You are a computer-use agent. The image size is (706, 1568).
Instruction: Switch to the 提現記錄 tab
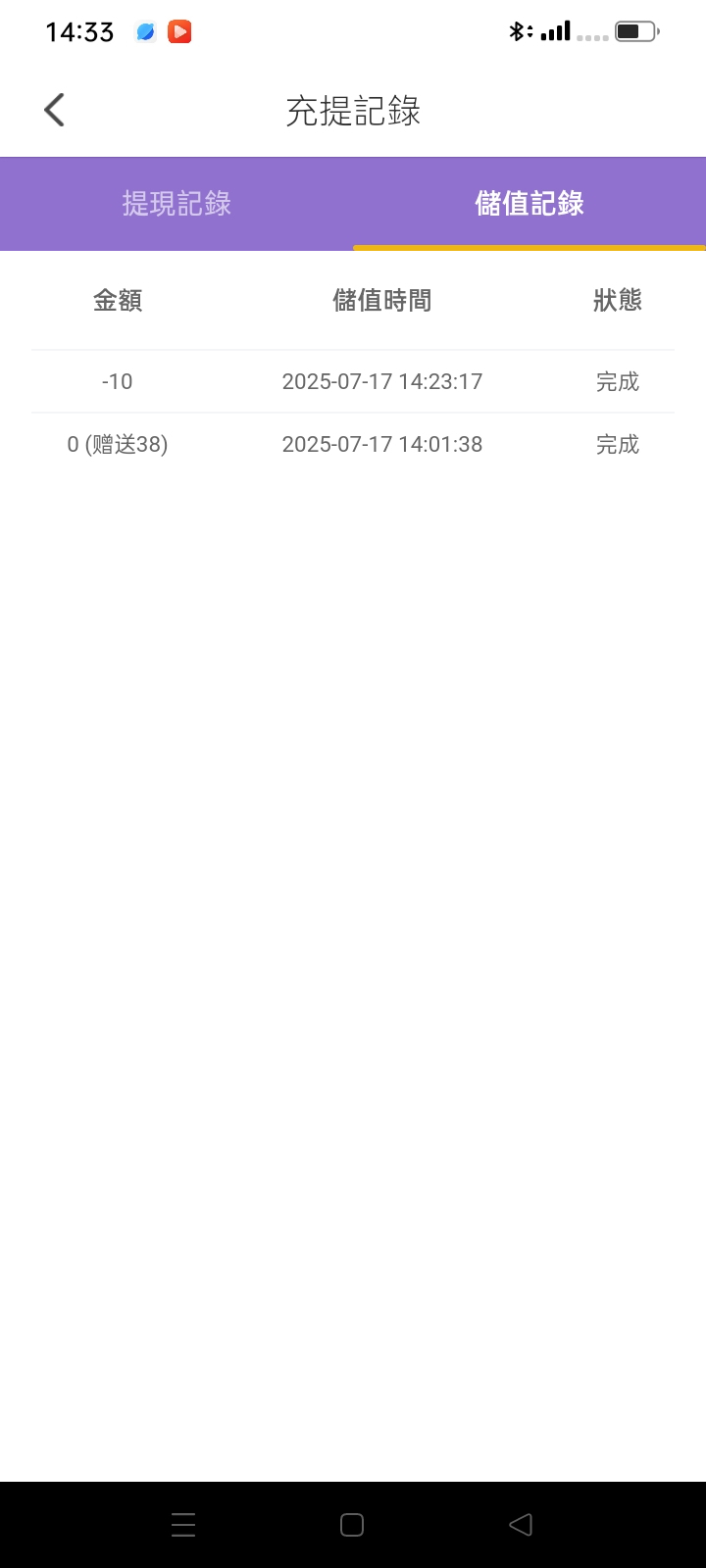pyautogui.click(x=176, y=203)
